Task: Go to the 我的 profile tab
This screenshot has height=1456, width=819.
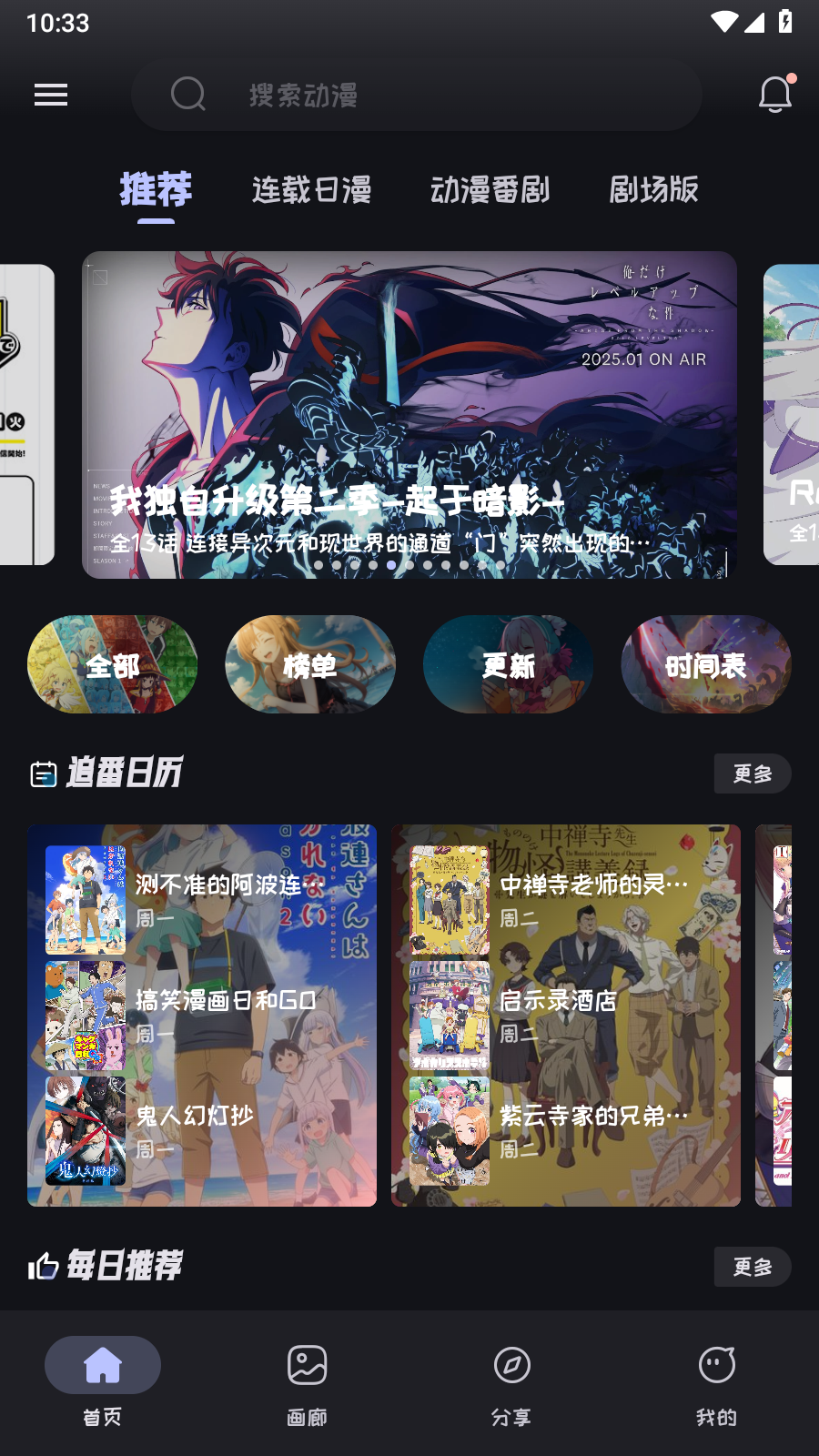Action: pos(716,1383)
